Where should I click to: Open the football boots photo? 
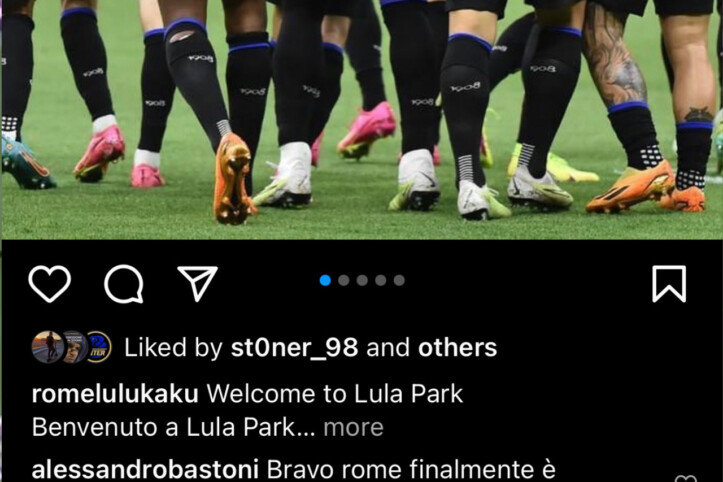click(x=361, y=120)
